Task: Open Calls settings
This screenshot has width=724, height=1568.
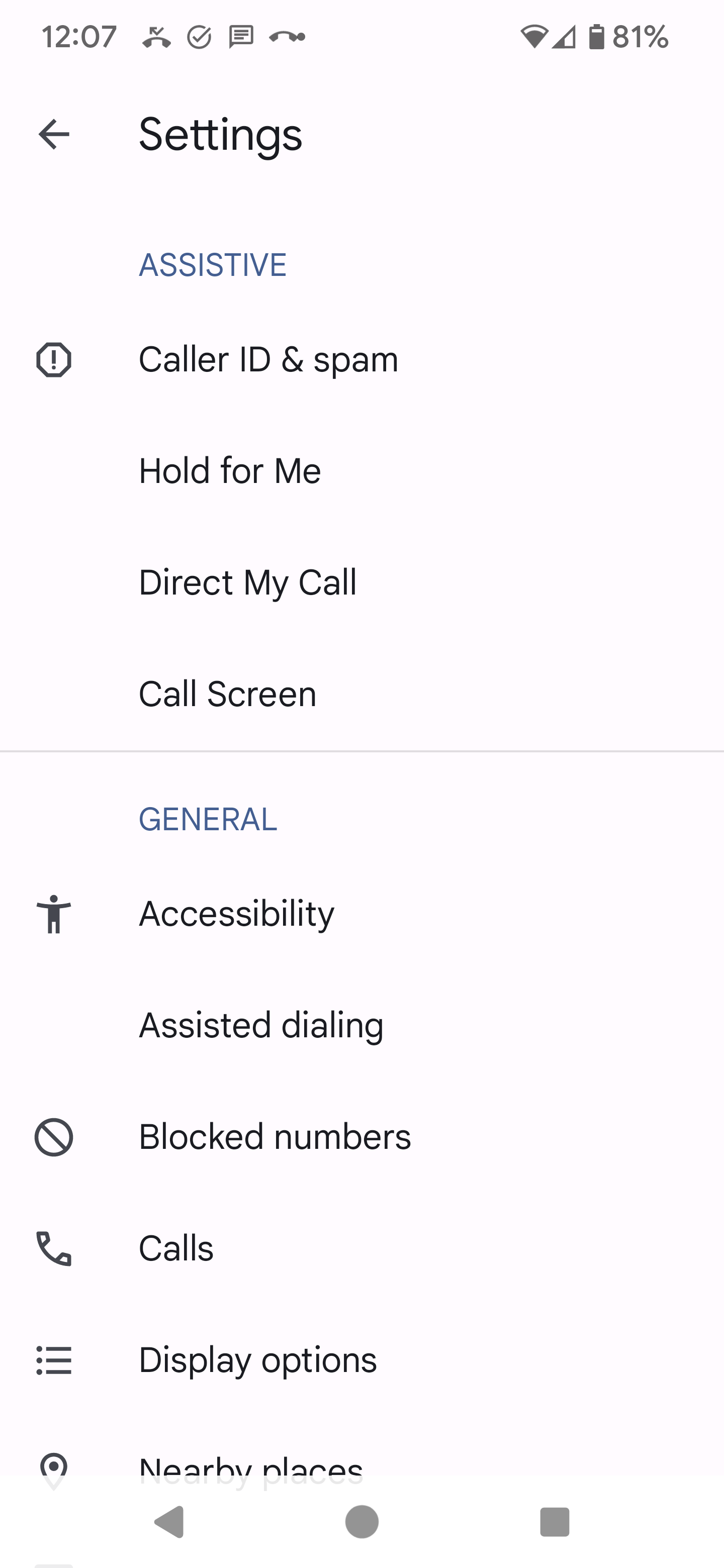Action: 176,1248
